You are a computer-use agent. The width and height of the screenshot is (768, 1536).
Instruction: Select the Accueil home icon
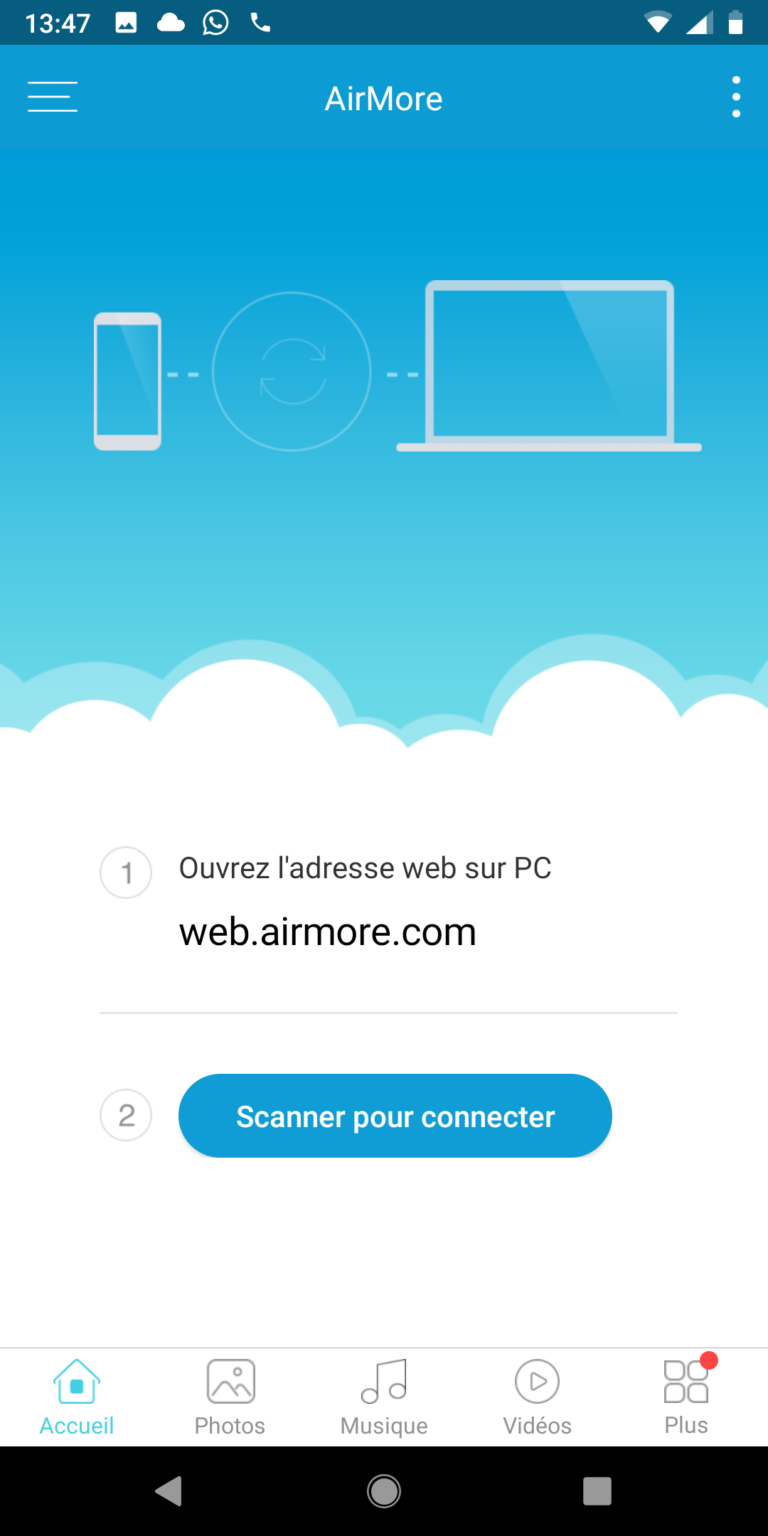[76, 1380]
